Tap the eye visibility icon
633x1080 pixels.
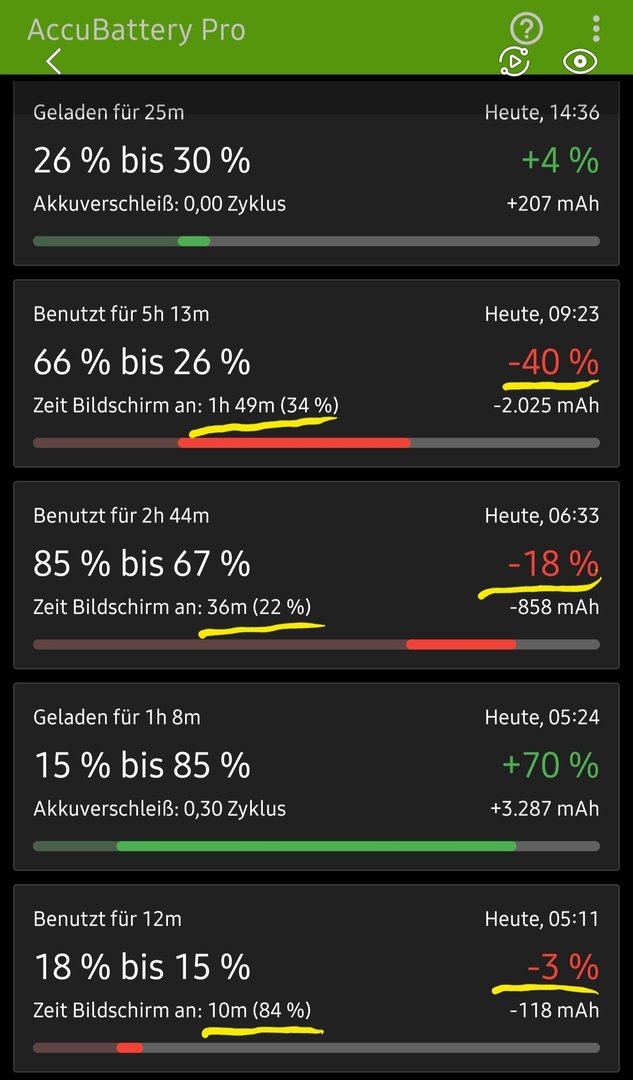pyautogui.click(x=580, y=62)
